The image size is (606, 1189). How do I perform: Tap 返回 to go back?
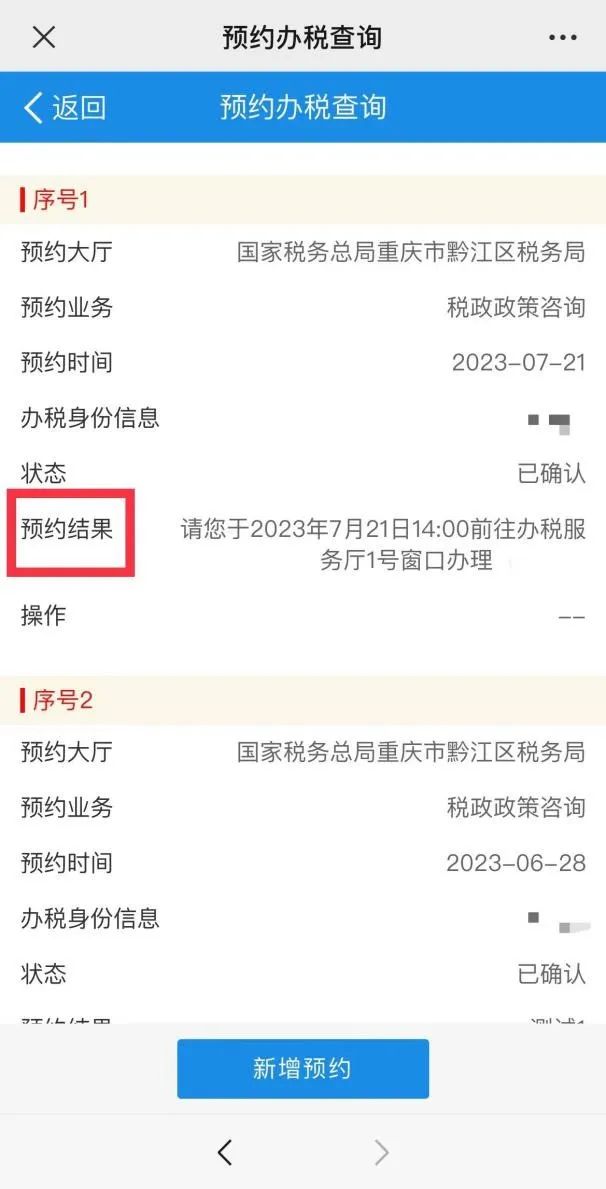[x=64, y=108]
